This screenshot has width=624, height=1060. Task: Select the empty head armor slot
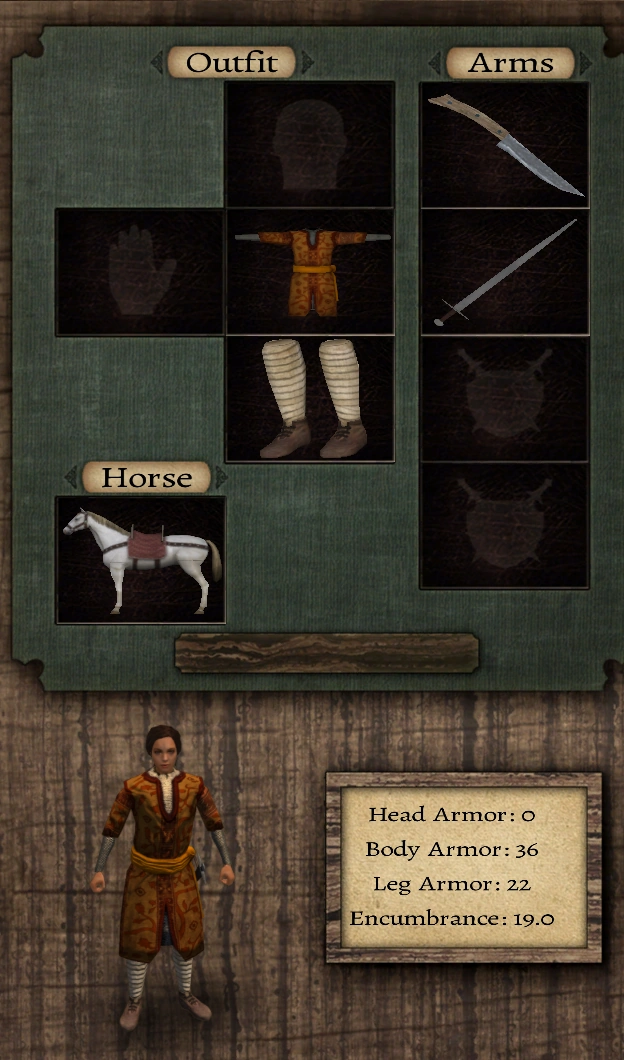coord(310,145)
